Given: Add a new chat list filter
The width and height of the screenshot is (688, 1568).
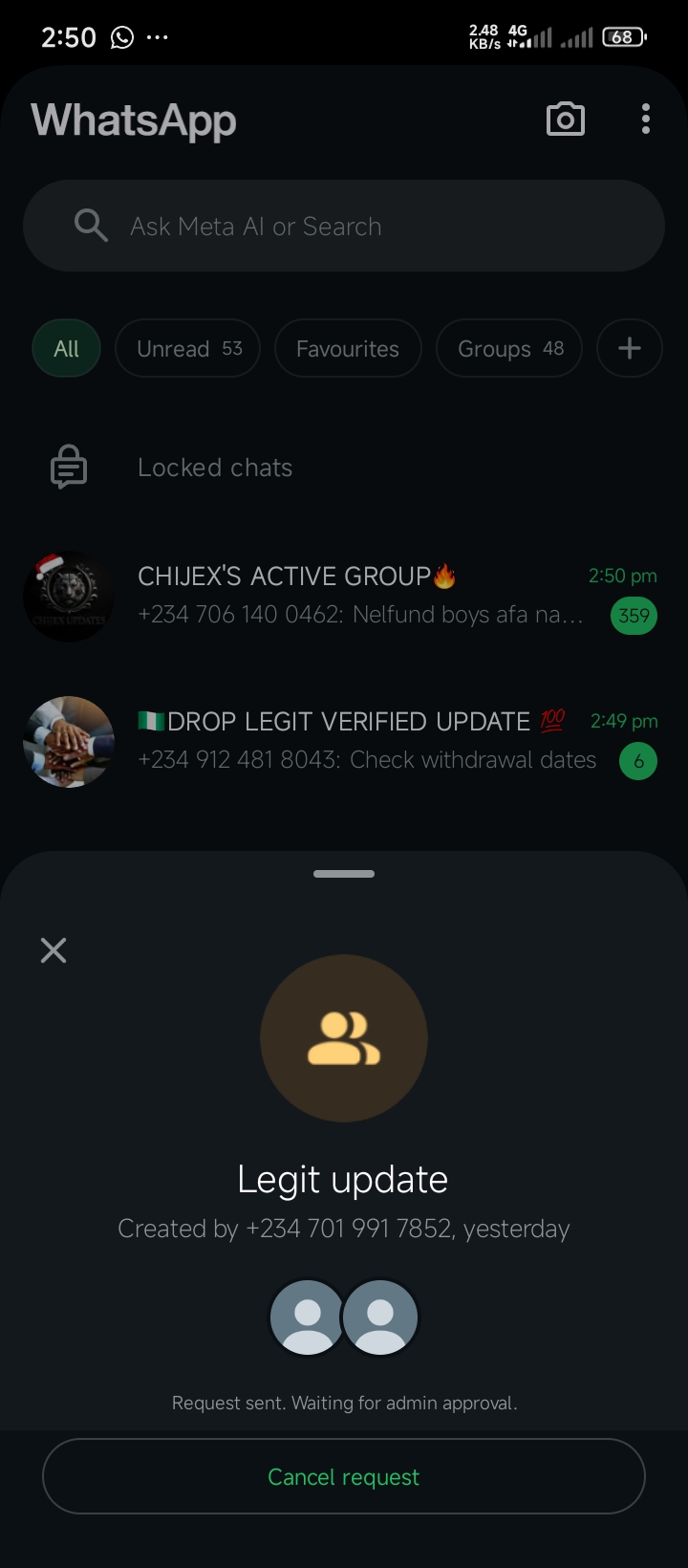Looking at the screenshot, I should pos(629,349).
